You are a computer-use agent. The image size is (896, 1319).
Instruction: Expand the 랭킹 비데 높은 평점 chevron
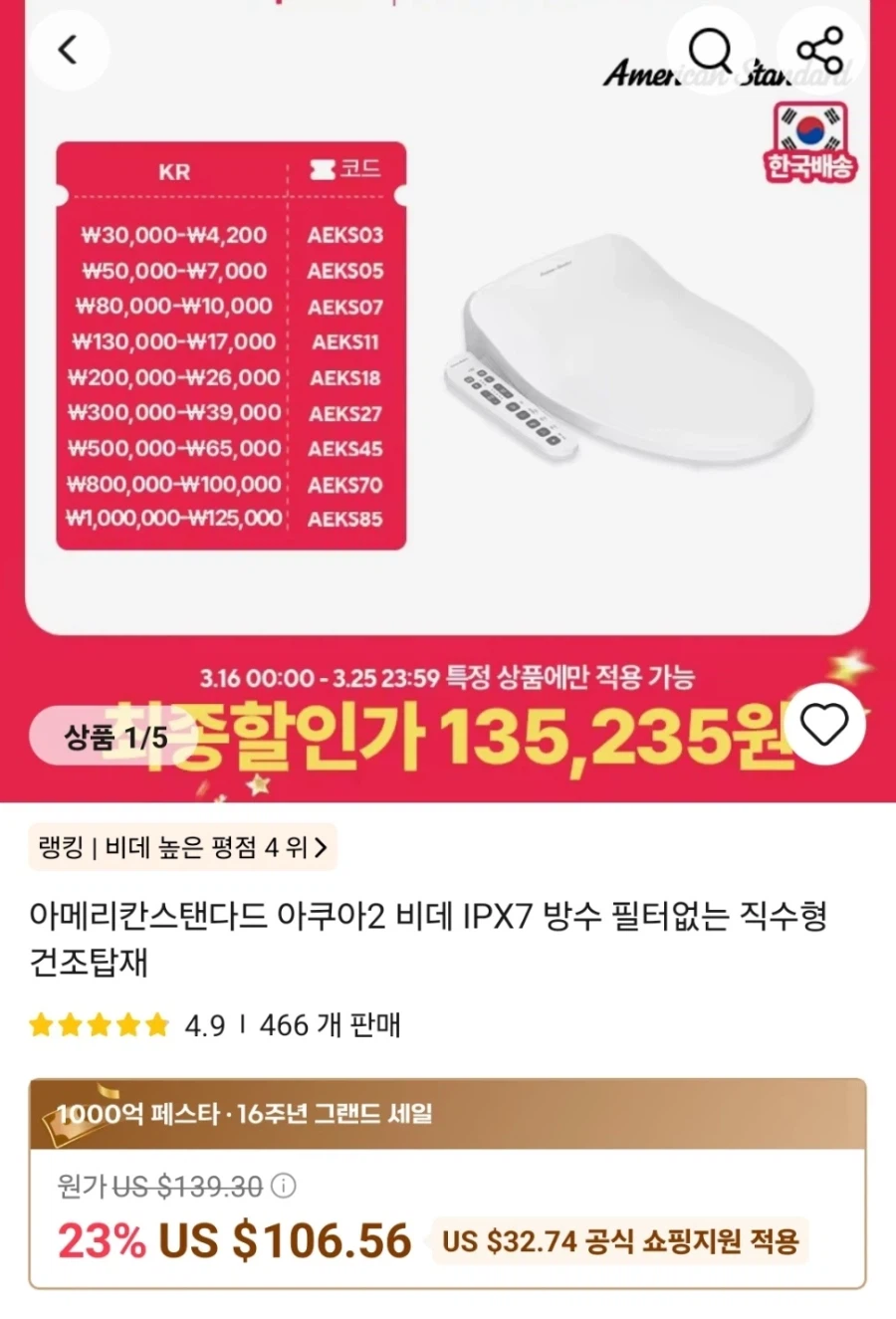coord(322,848)
